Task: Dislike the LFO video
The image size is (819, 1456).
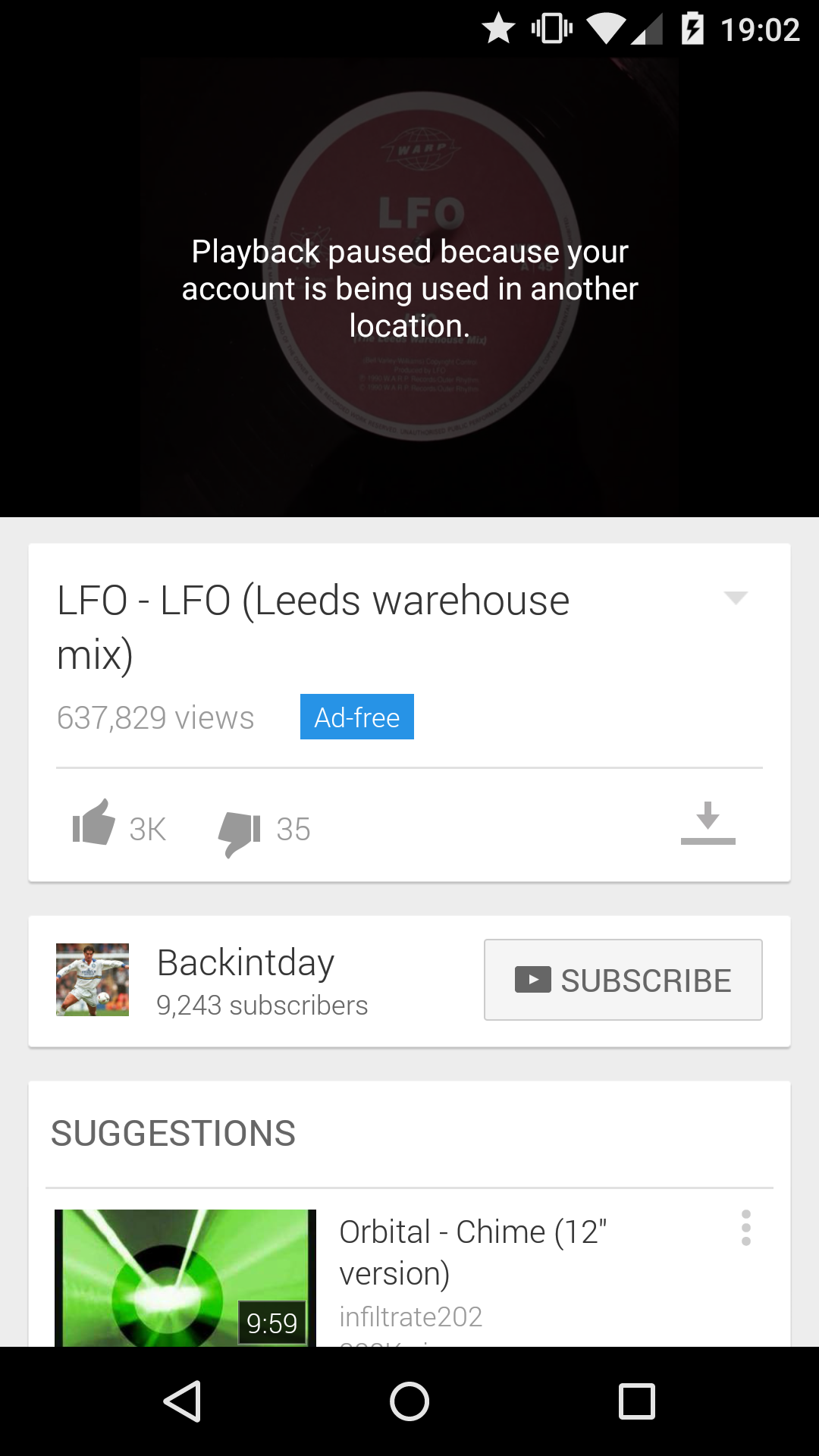Action: [240, 833]
